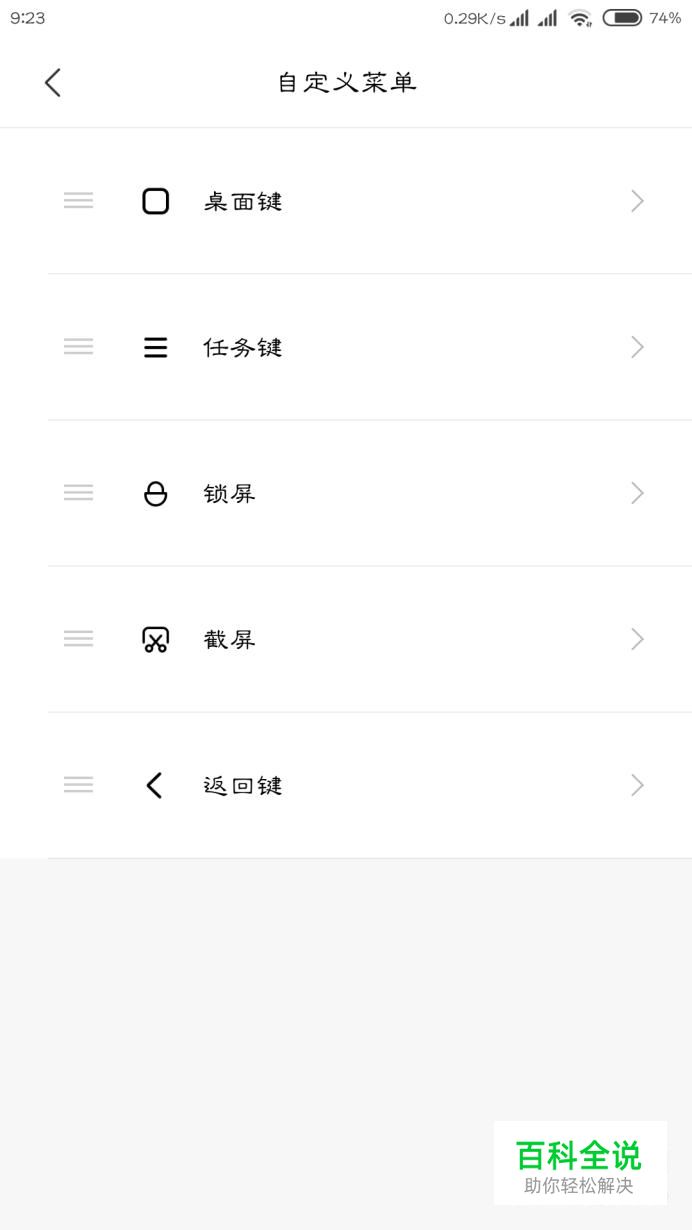The height and width of the screenshot is (1230, 692).
Task: Open the 桌面键 setting row
Action: (x=346, y=201)
